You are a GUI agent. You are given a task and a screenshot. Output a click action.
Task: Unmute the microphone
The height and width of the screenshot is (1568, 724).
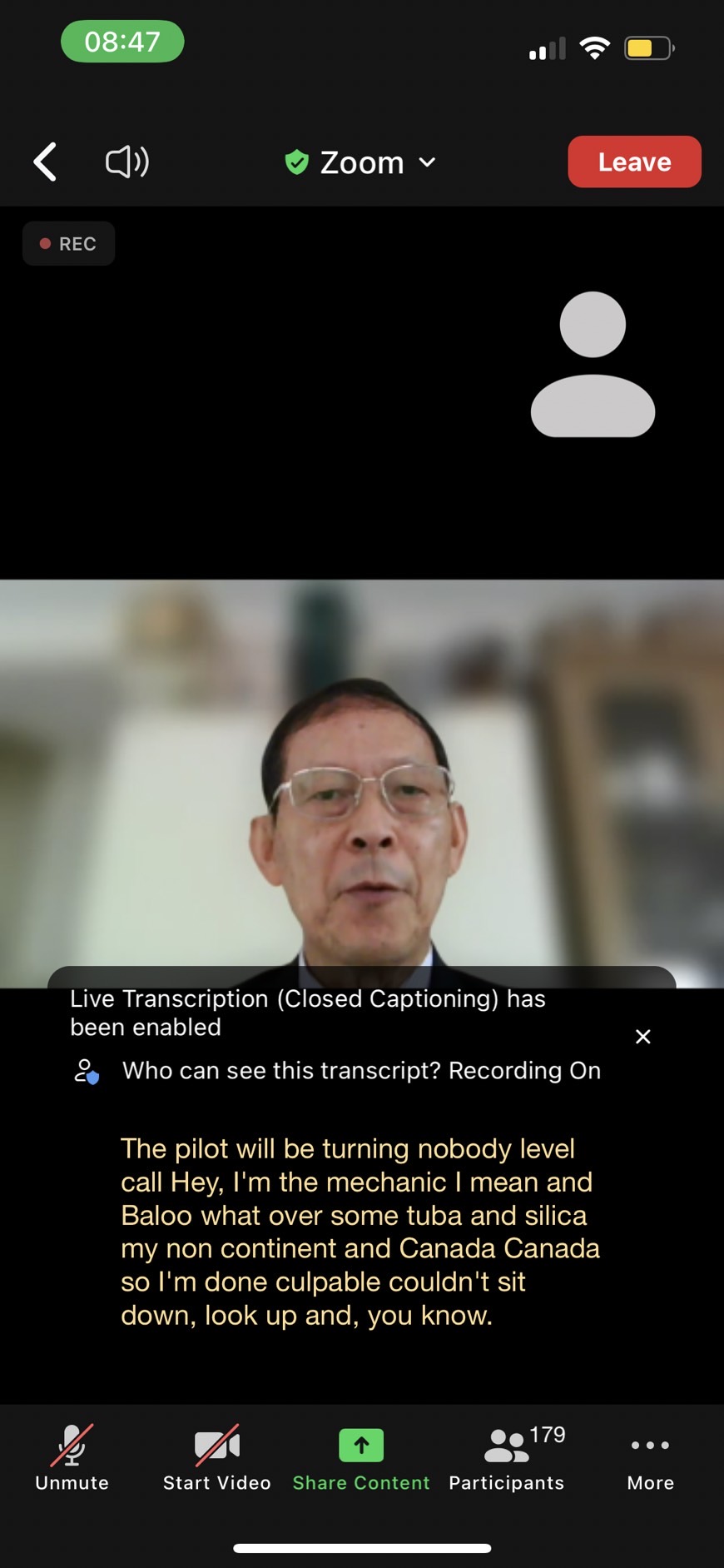72,1458
